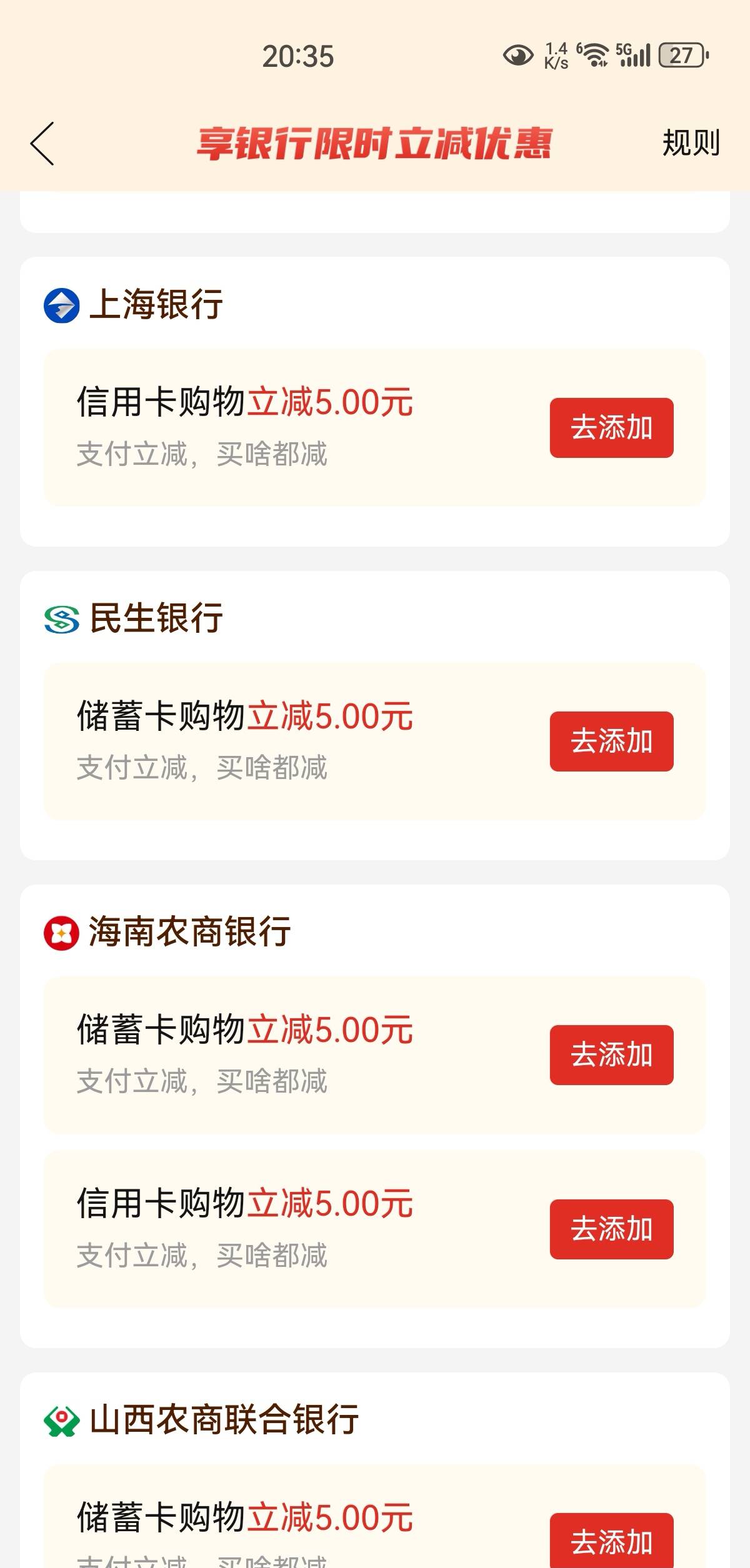Tap 去添加 for 民生银行 savings card offer
Image resolution: width=750 pixels, height=1568 pixels.
pyautogui.click(x=611, y=742)
